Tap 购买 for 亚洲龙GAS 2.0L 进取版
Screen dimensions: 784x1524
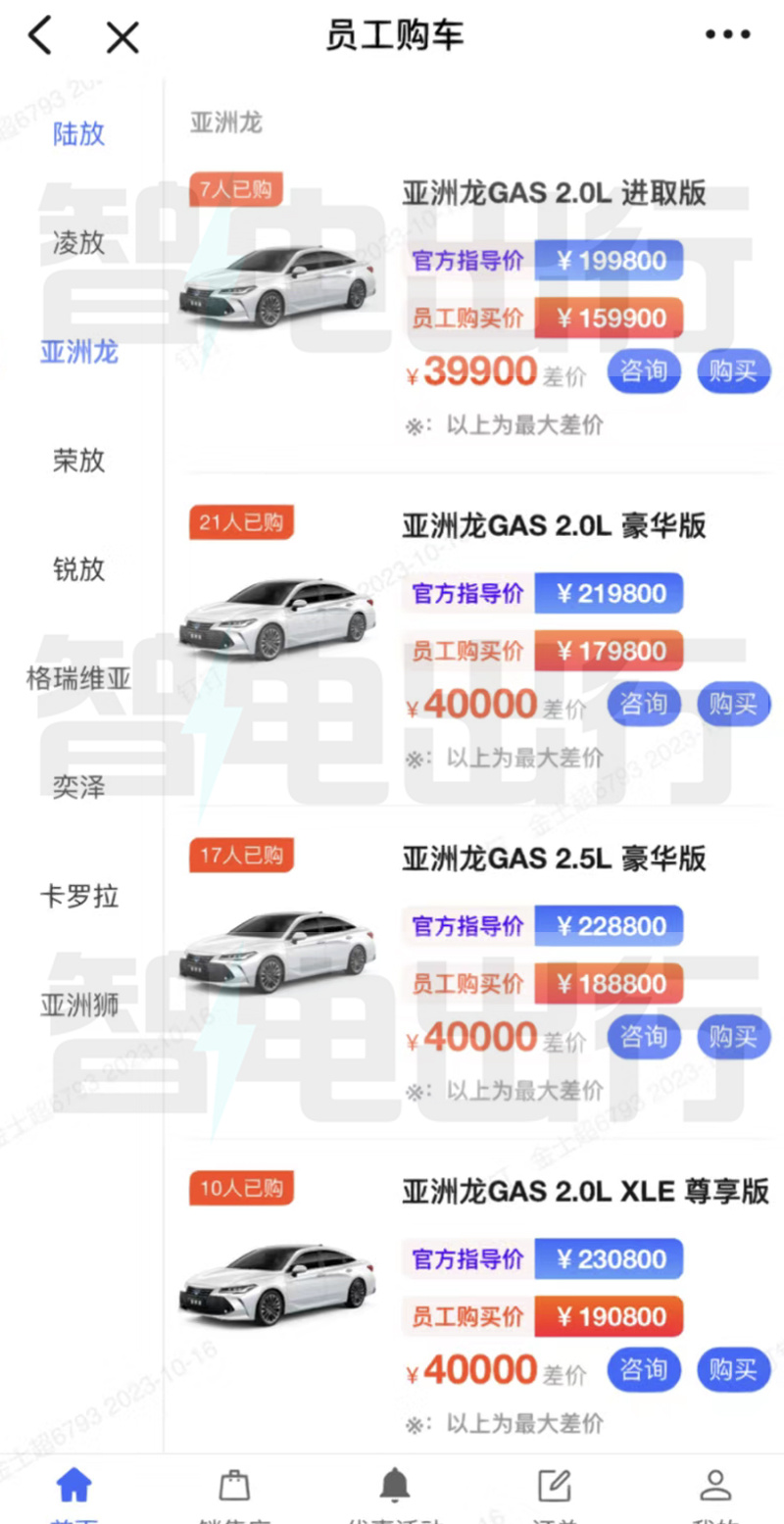pyautogui.click(x=734, y=371)
